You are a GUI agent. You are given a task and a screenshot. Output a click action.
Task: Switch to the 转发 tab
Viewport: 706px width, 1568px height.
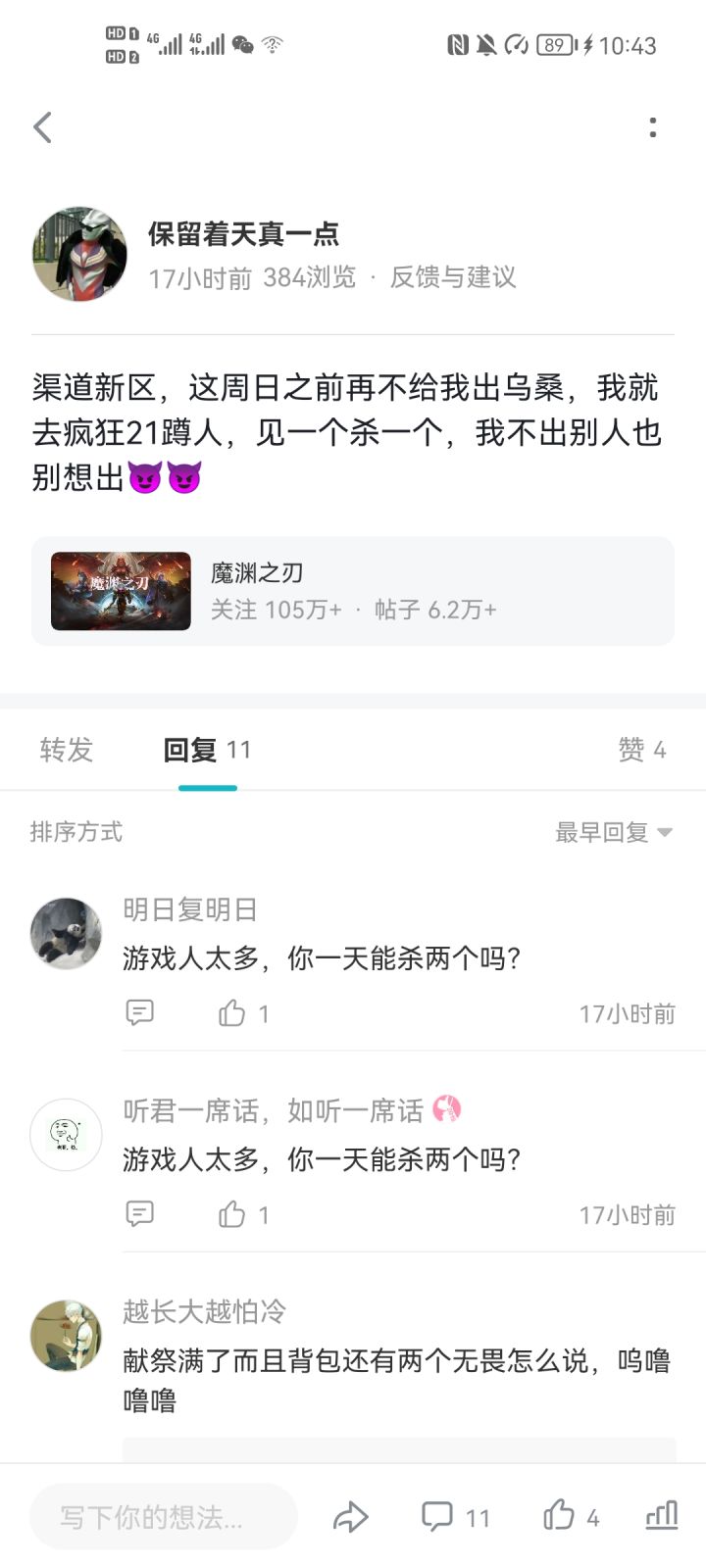click(x=67, y=750)
